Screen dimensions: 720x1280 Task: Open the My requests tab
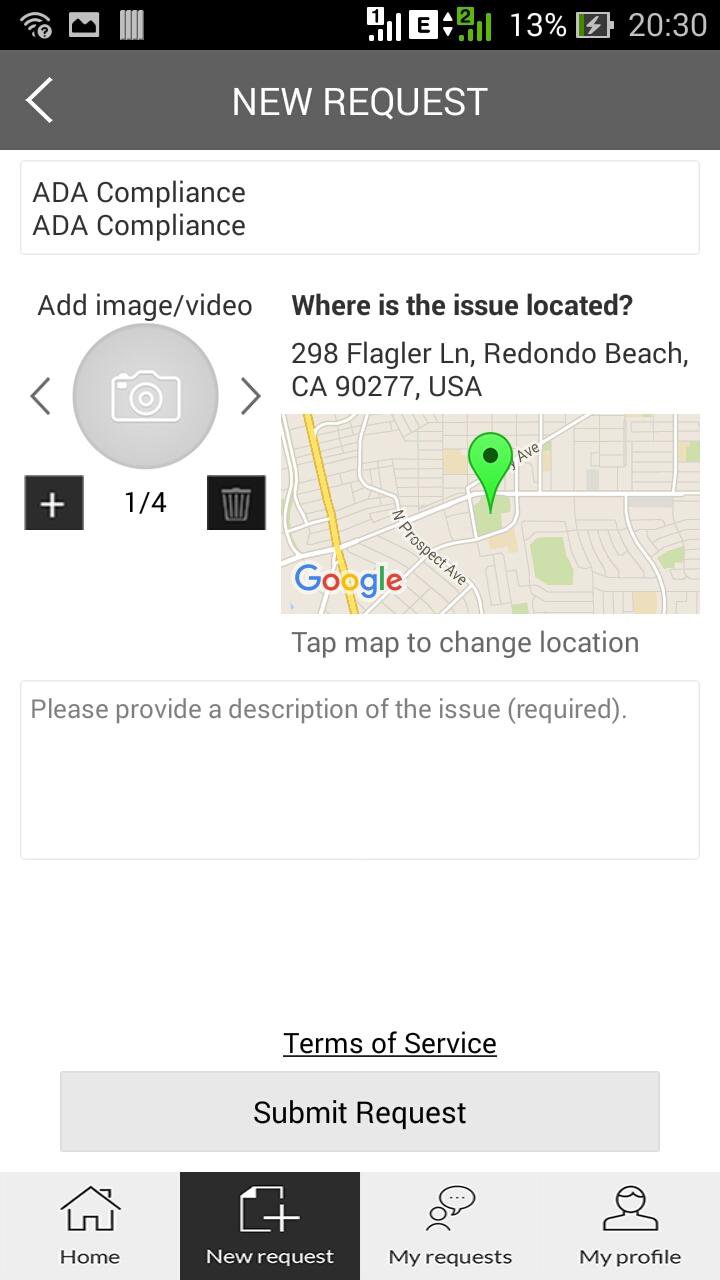(450, 1226)
